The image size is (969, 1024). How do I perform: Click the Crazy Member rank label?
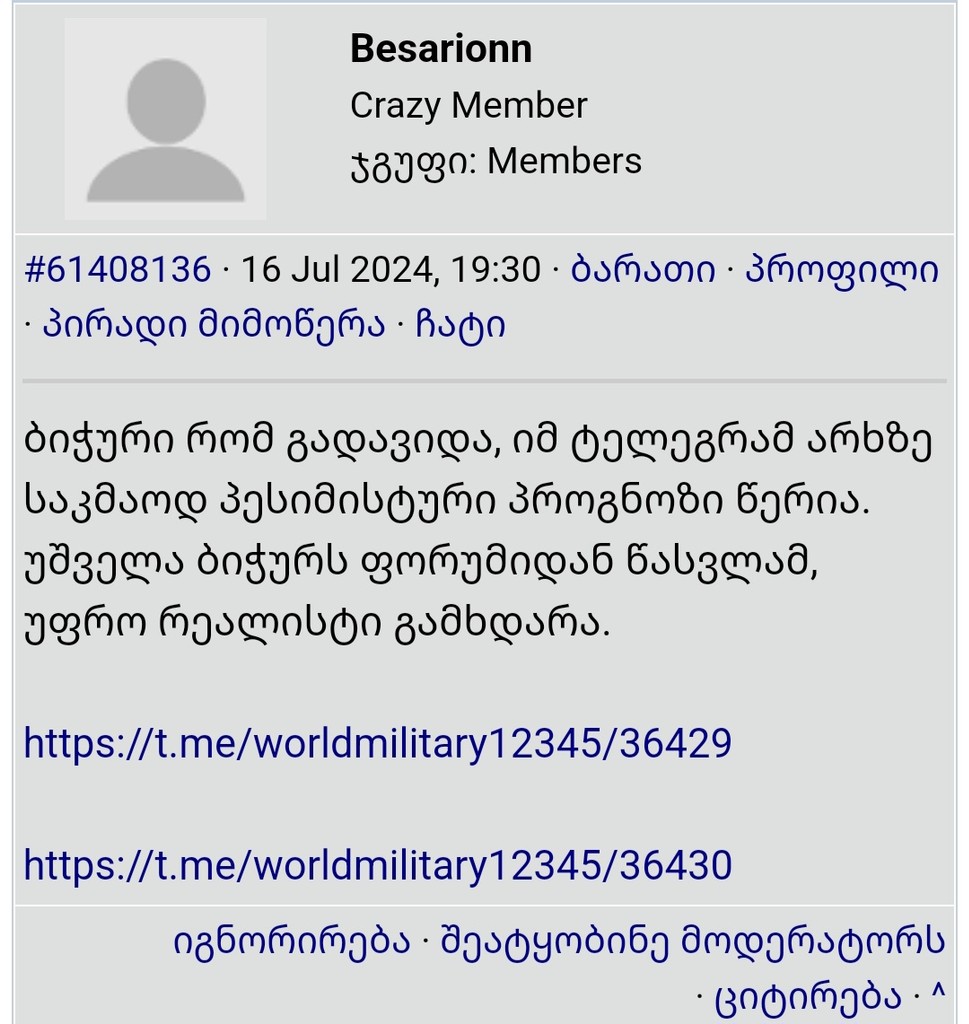(469, 104)
